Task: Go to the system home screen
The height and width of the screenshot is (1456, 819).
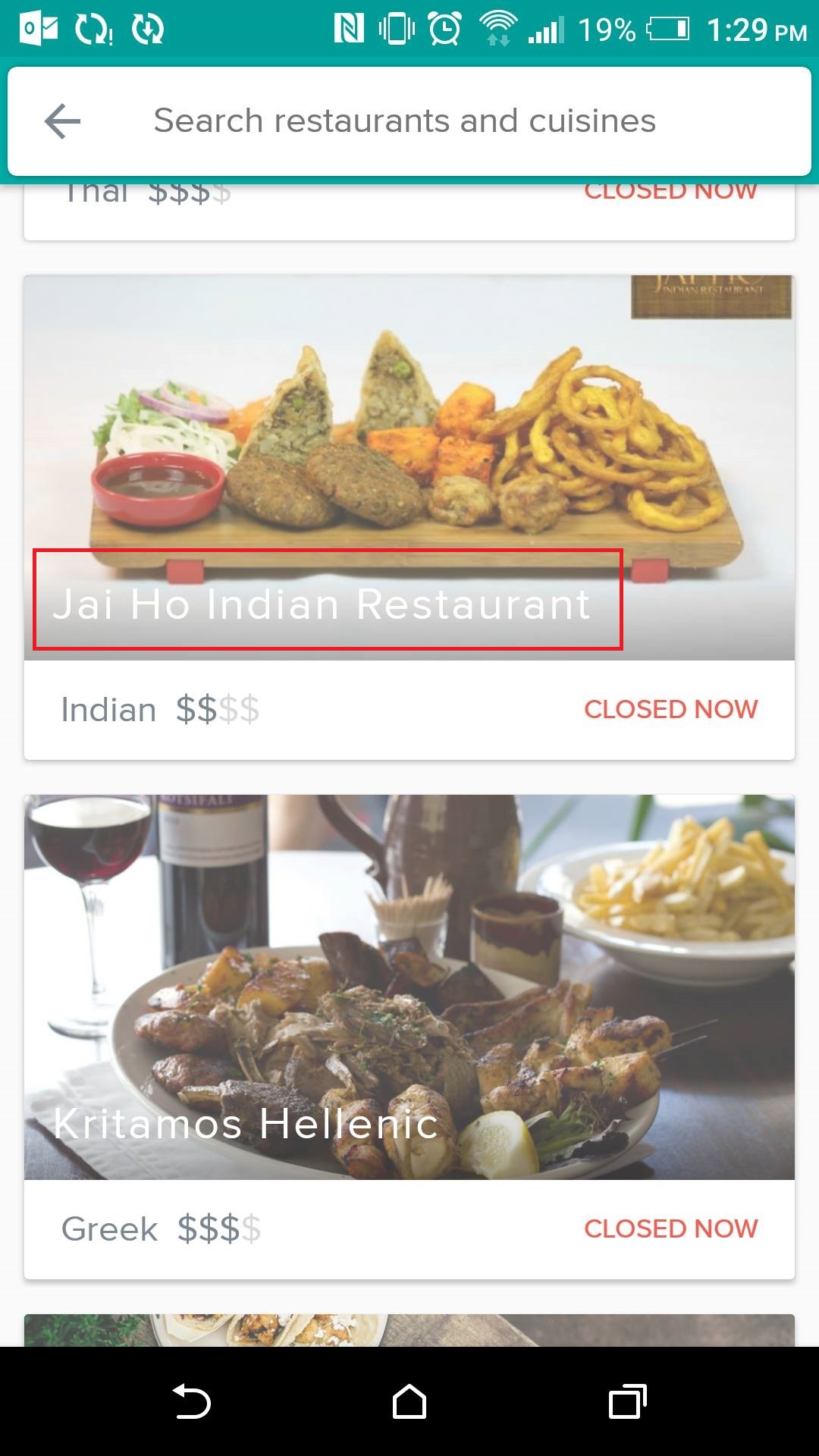Action: (x=409, y=1401)
